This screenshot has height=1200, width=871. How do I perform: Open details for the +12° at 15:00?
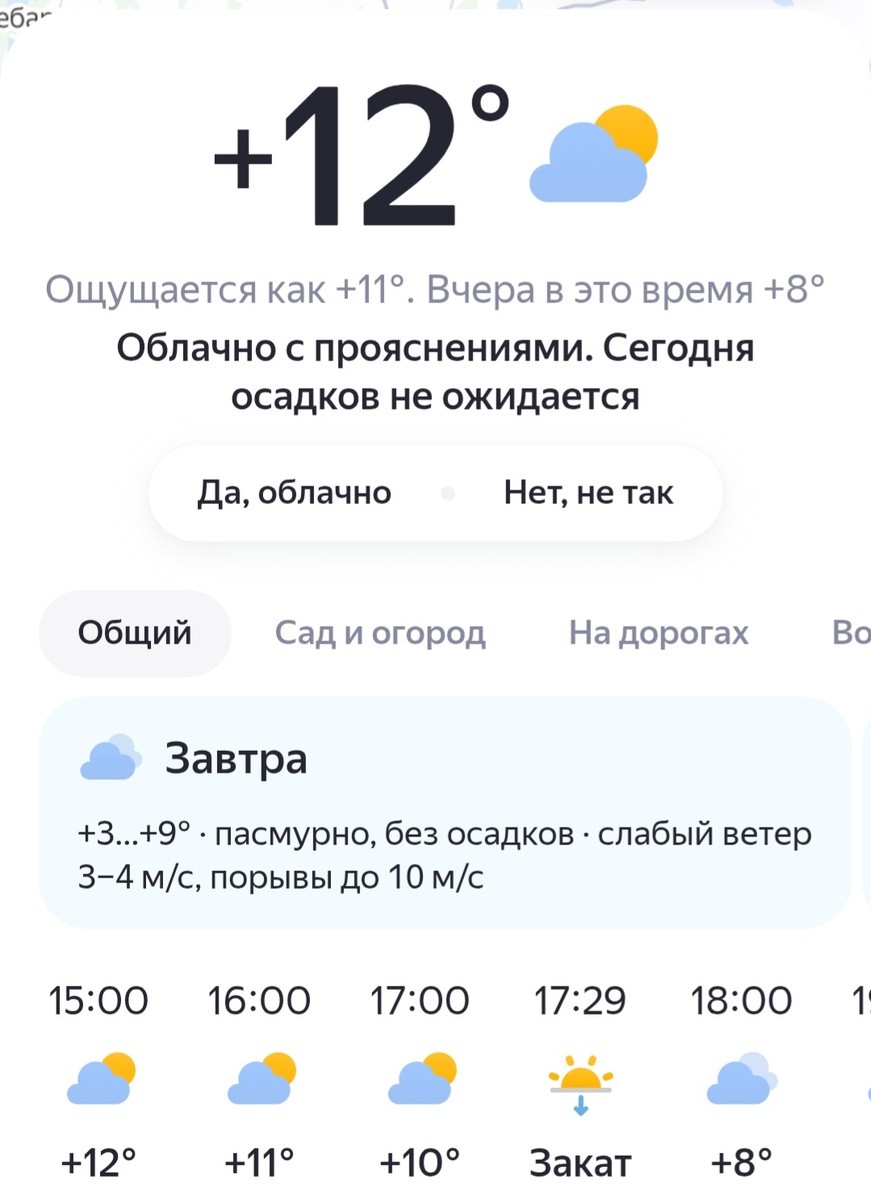[x=99, y=1162]
